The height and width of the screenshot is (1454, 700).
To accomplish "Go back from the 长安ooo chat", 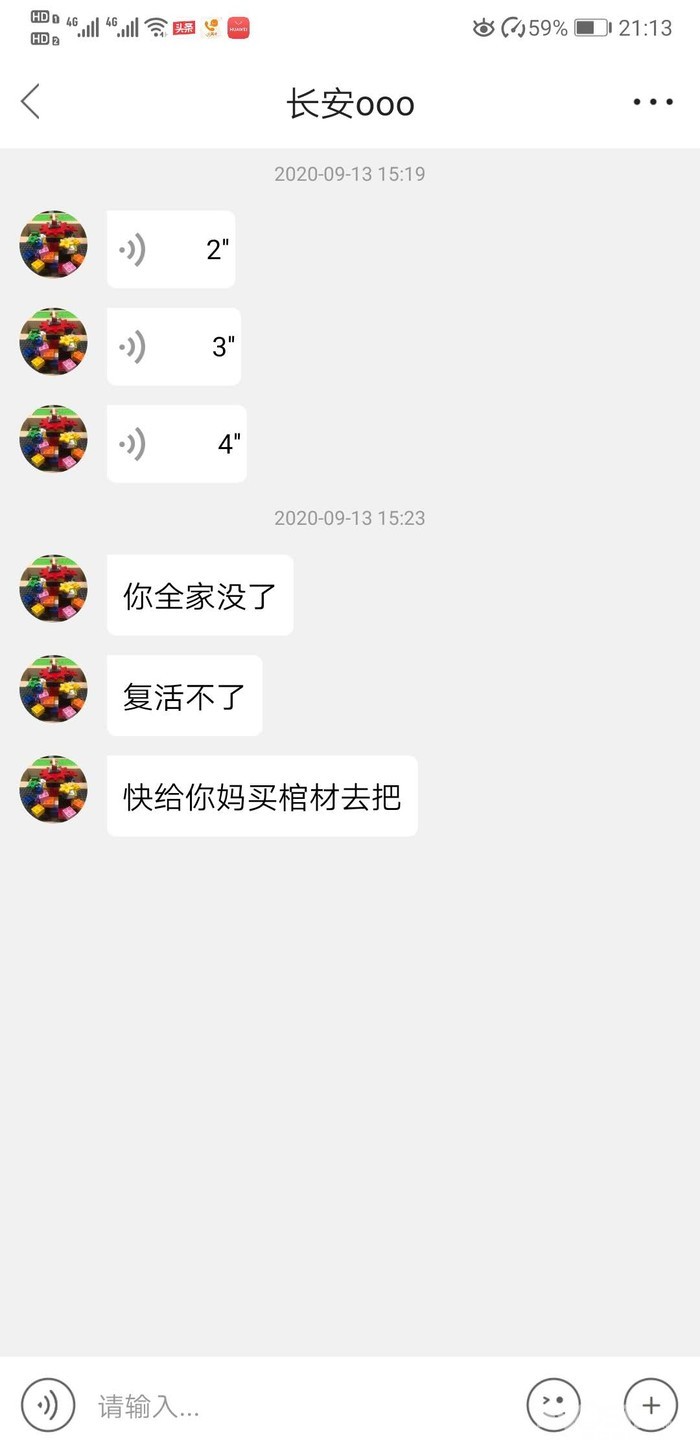I will (x=31, y=102).
